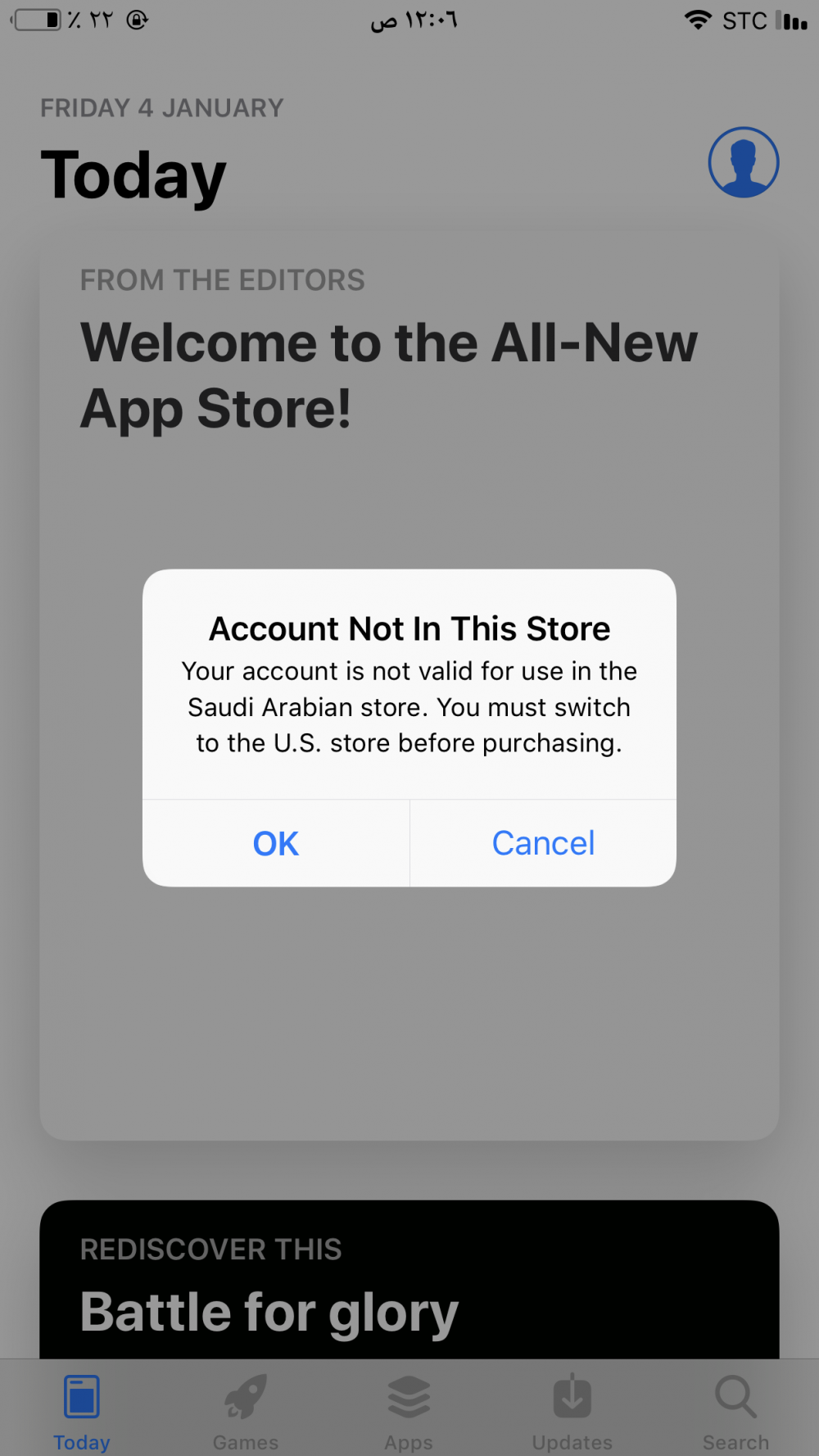Open the All-New App Store card
Screen dimensions: 819x1456
click(389, 377)
